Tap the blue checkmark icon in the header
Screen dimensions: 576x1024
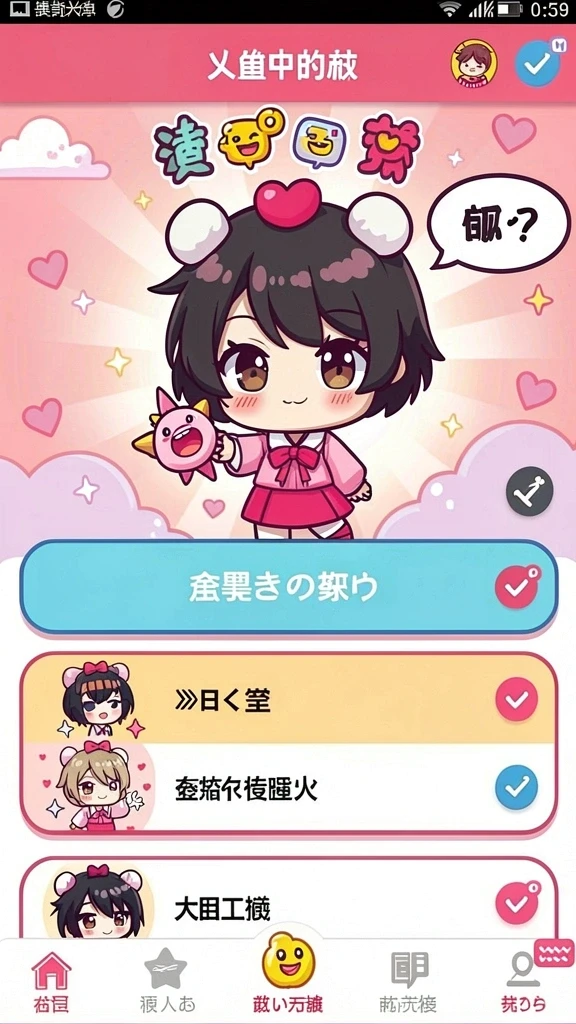tap(537, 65)
